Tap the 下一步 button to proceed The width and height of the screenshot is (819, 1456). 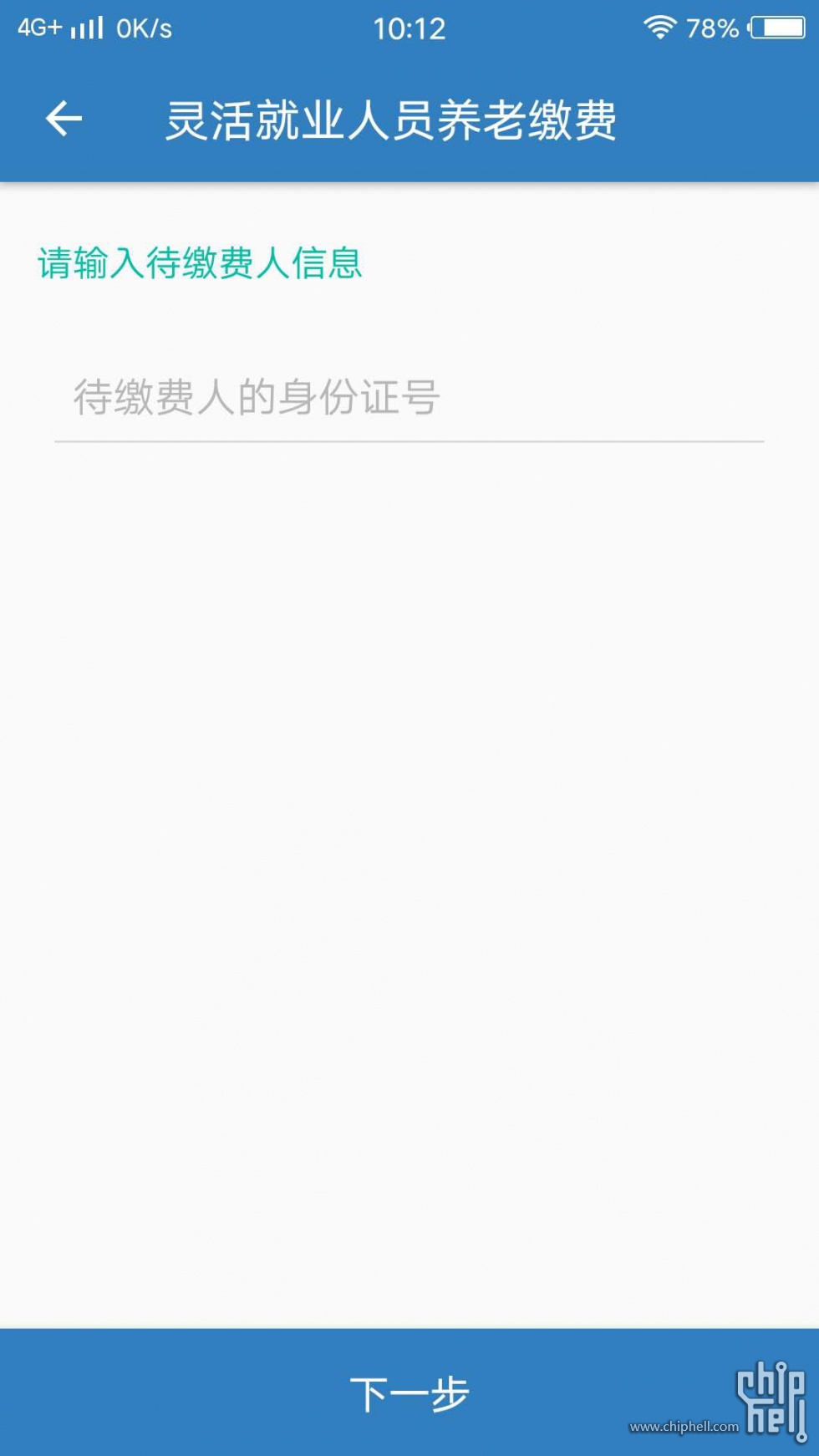point(409,1392)
